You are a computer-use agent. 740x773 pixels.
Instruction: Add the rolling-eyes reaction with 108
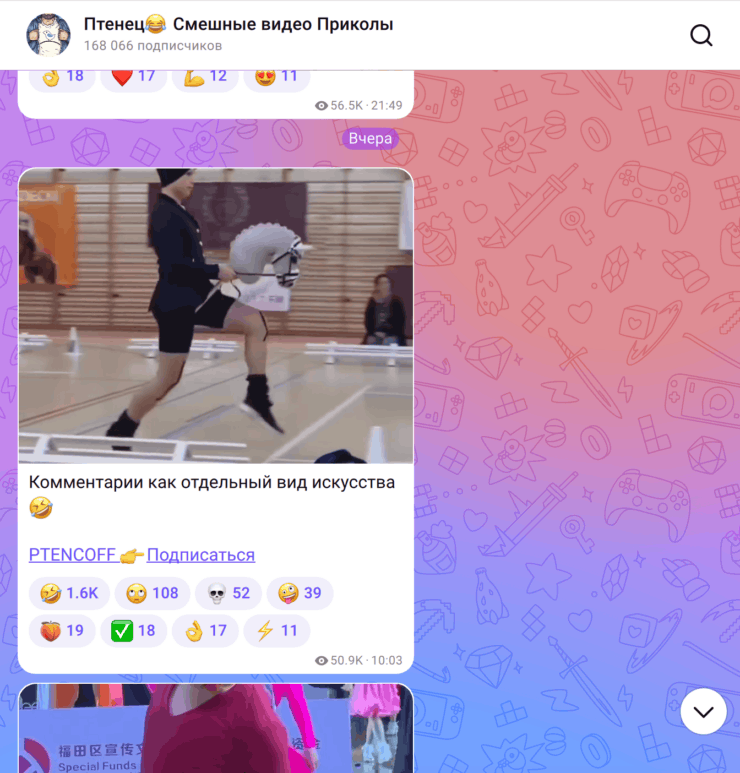click(152, 593)
